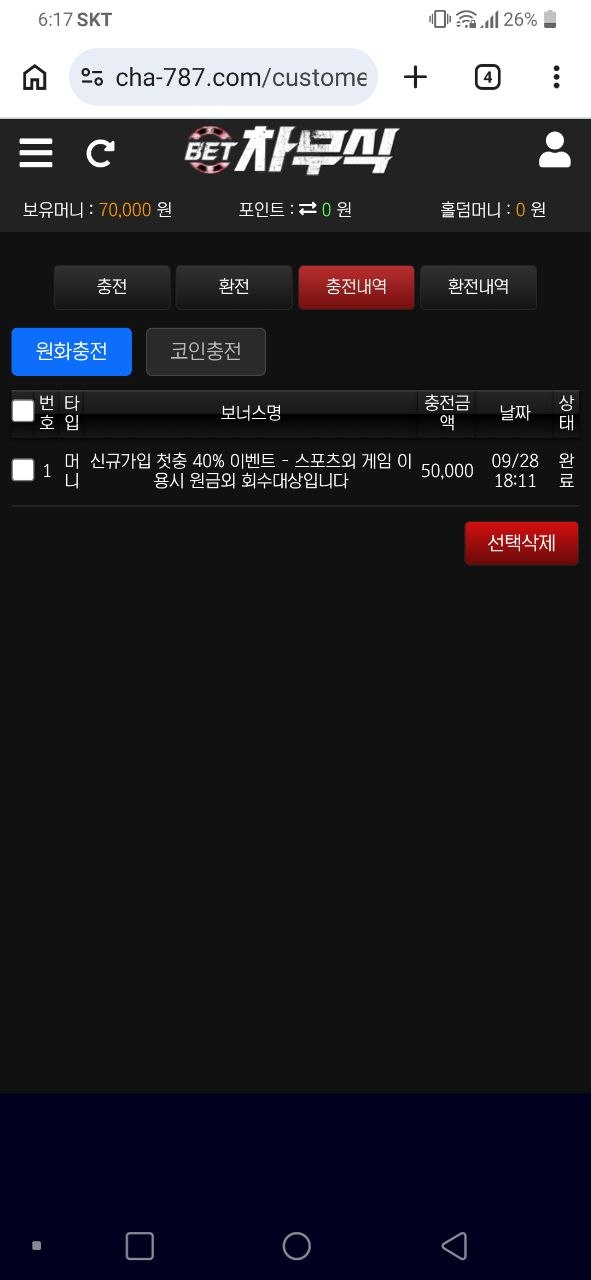Open the tab switcher showing 4
591x1280 pixels.
pos(487,77)
